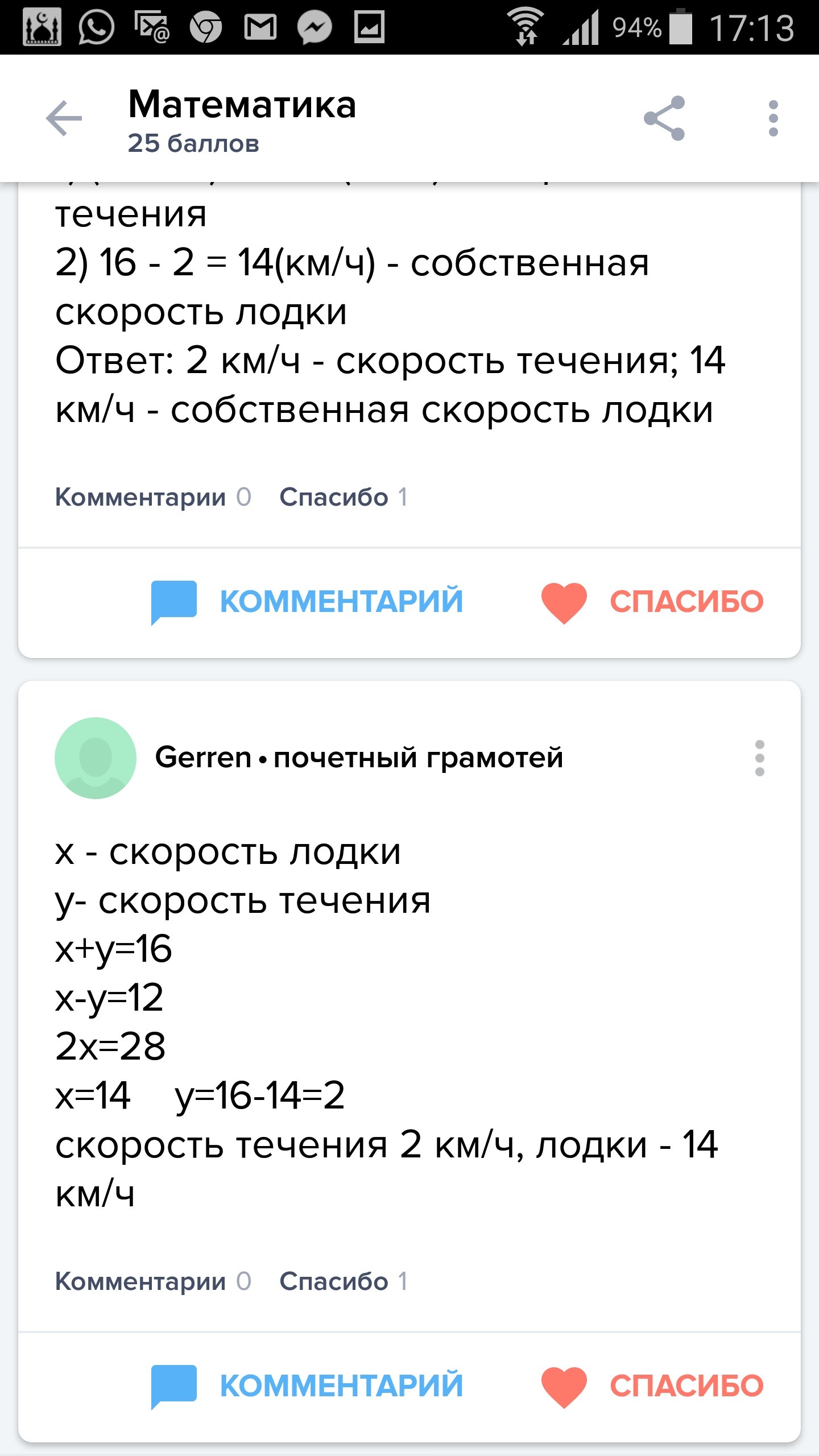Thank Gerren with the СПАСИБО button

(x=652, y=1385)
